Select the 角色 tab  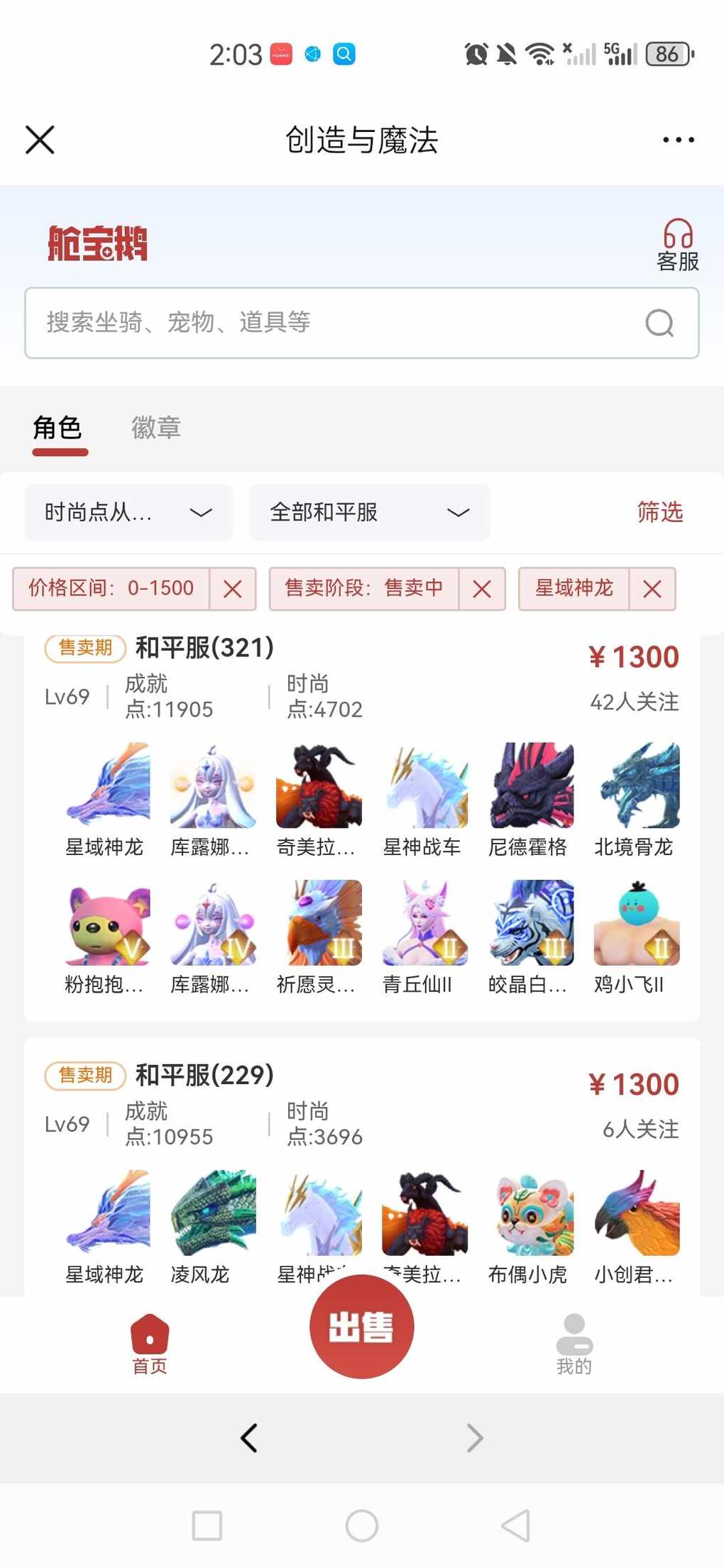pos(58,429)
